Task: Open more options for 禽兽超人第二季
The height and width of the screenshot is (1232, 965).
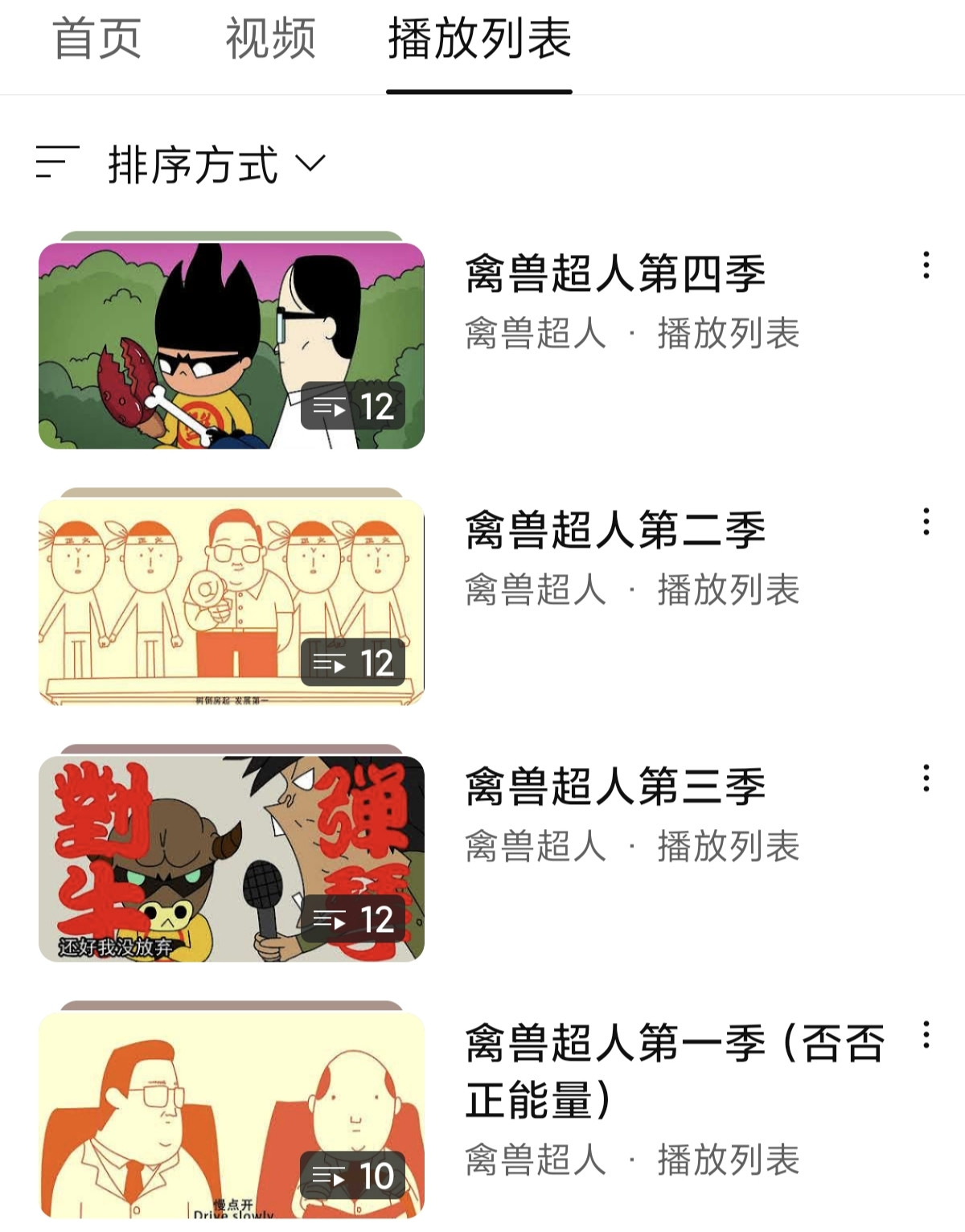Action: (926, 522)
